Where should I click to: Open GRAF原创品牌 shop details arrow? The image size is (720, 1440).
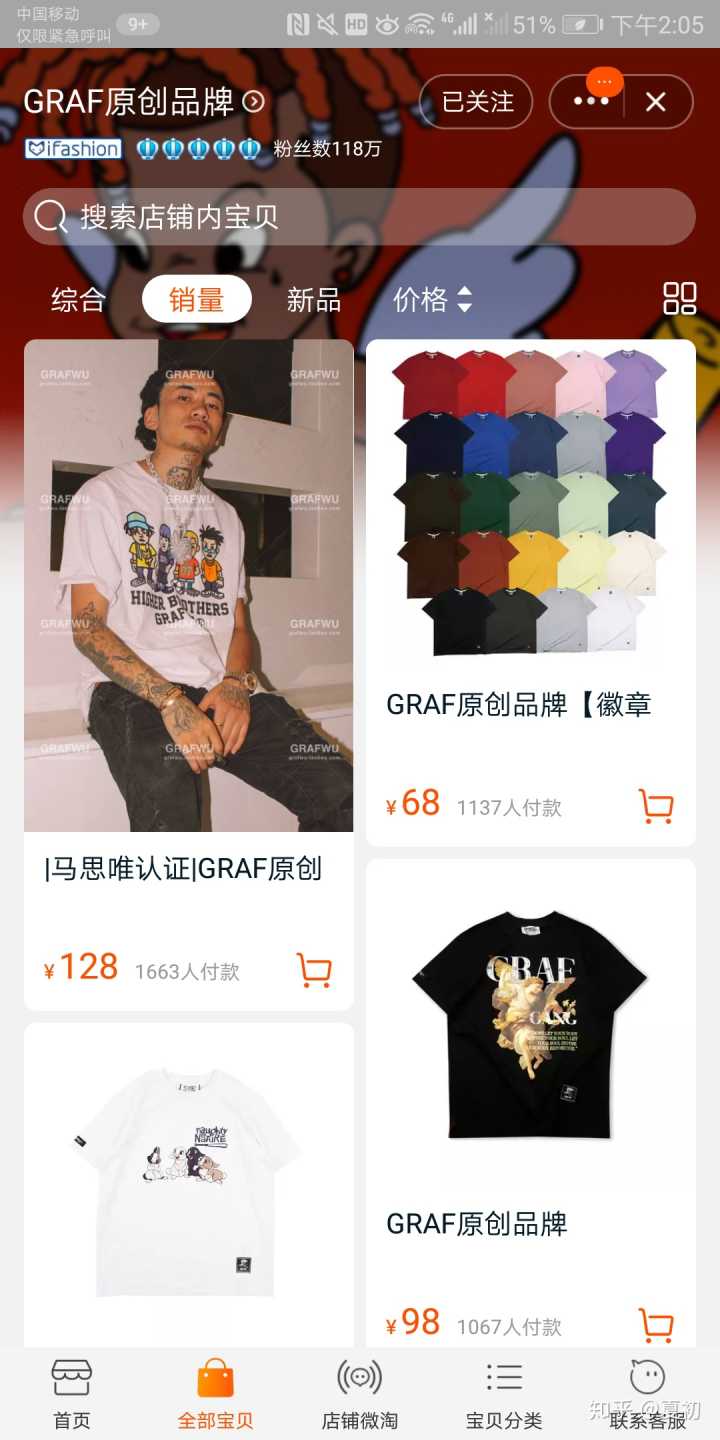click(x=255, y=101)
